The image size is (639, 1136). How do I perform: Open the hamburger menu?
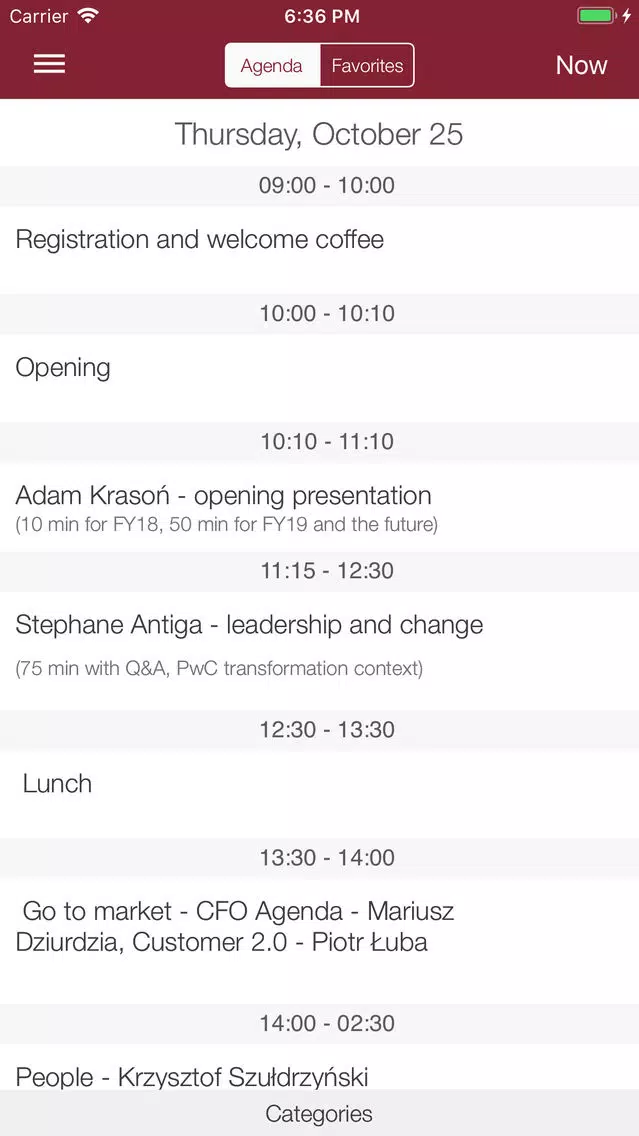tap(49, 64)
